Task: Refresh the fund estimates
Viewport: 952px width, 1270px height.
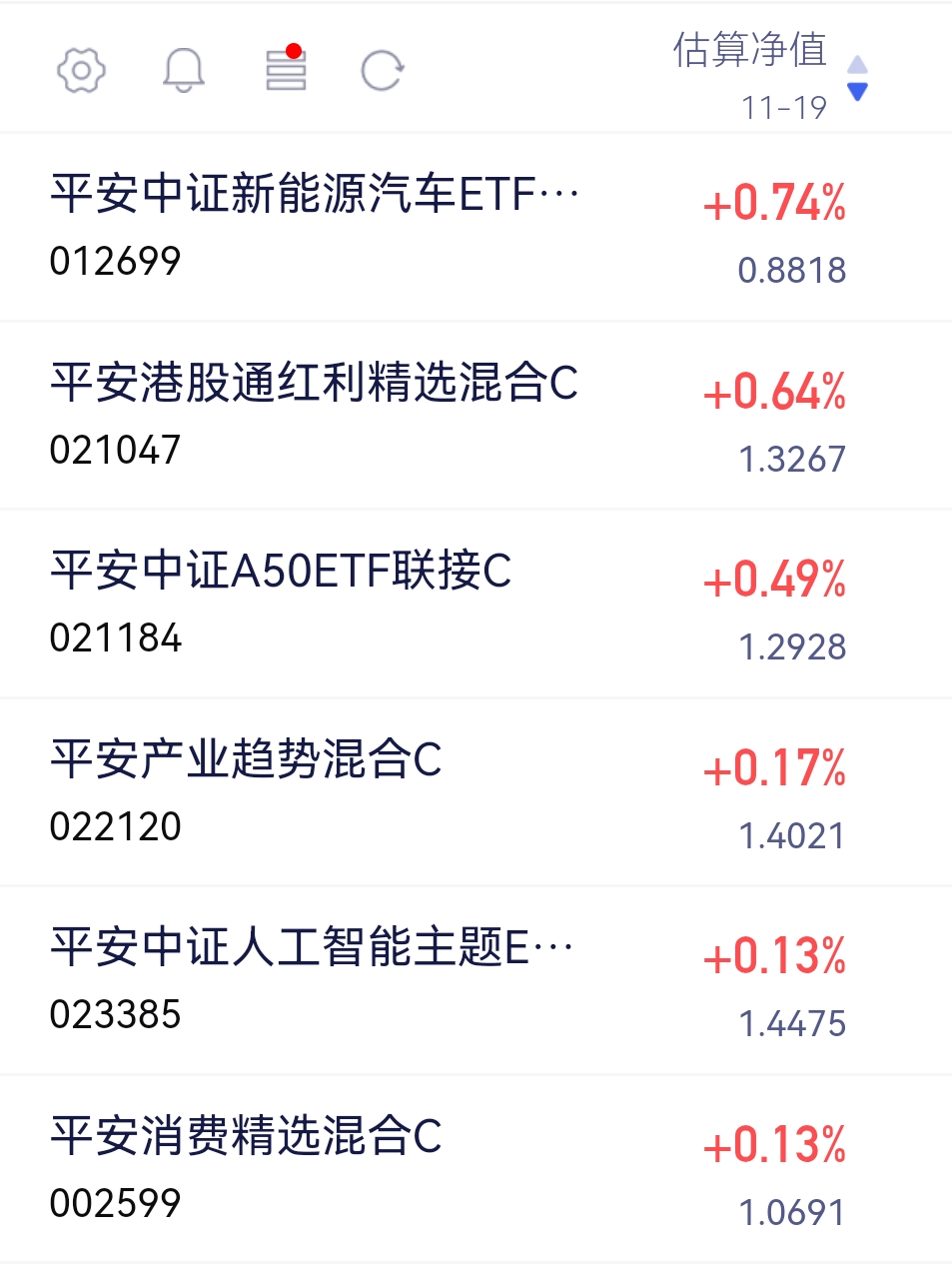Action: [382, 70]
